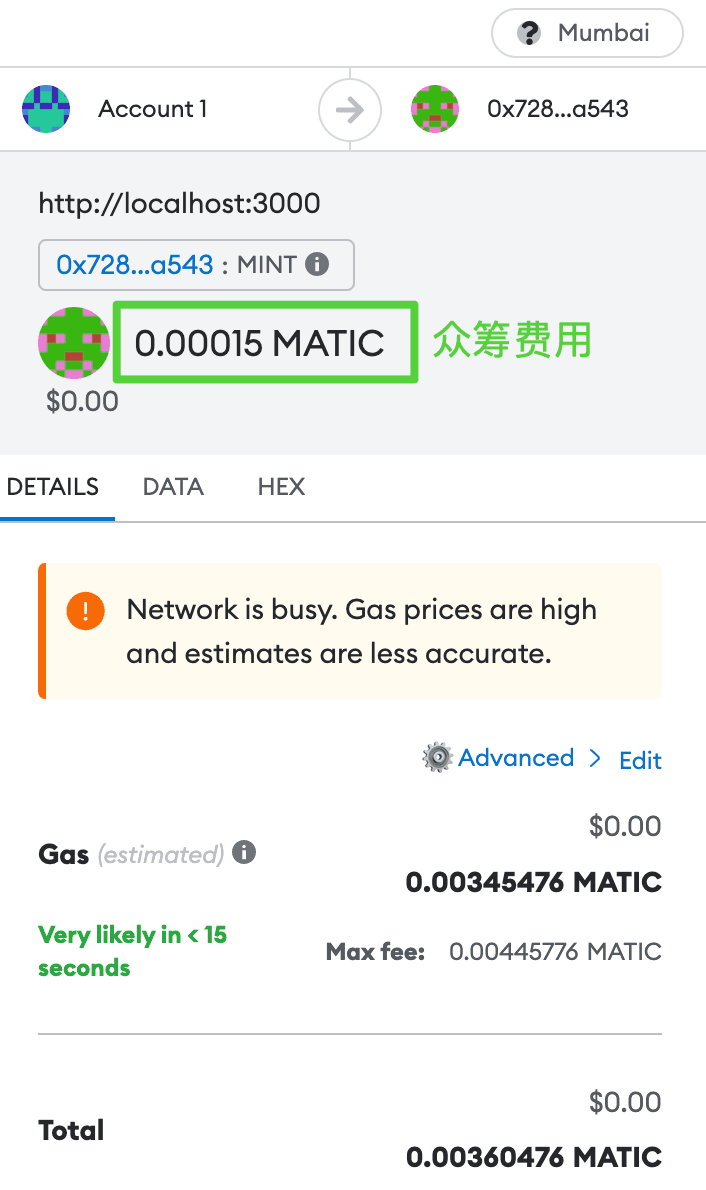View the estimated Gas info tooltip
Image resolution: width=706 pixels, height=1190 pixels.
tap(244, 853)
